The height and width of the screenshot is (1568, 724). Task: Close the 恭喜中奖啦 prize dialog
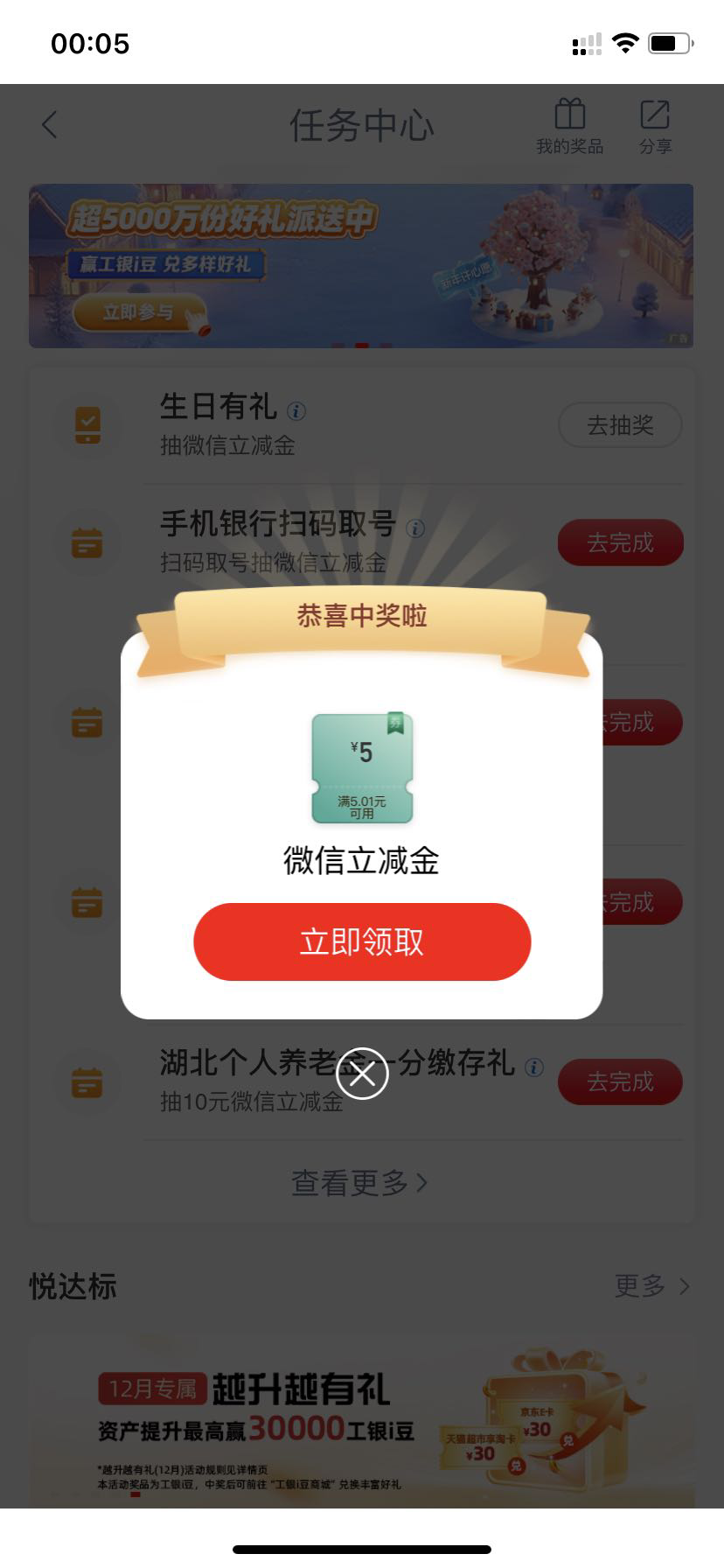coord(362,1073)
